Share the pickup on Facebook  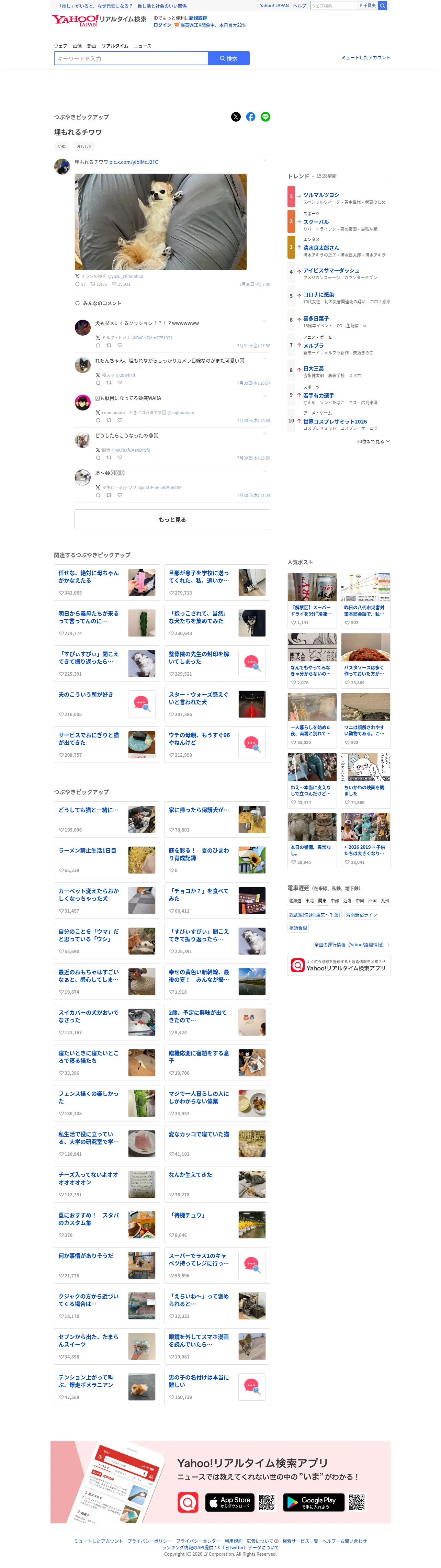click(251, 117)
